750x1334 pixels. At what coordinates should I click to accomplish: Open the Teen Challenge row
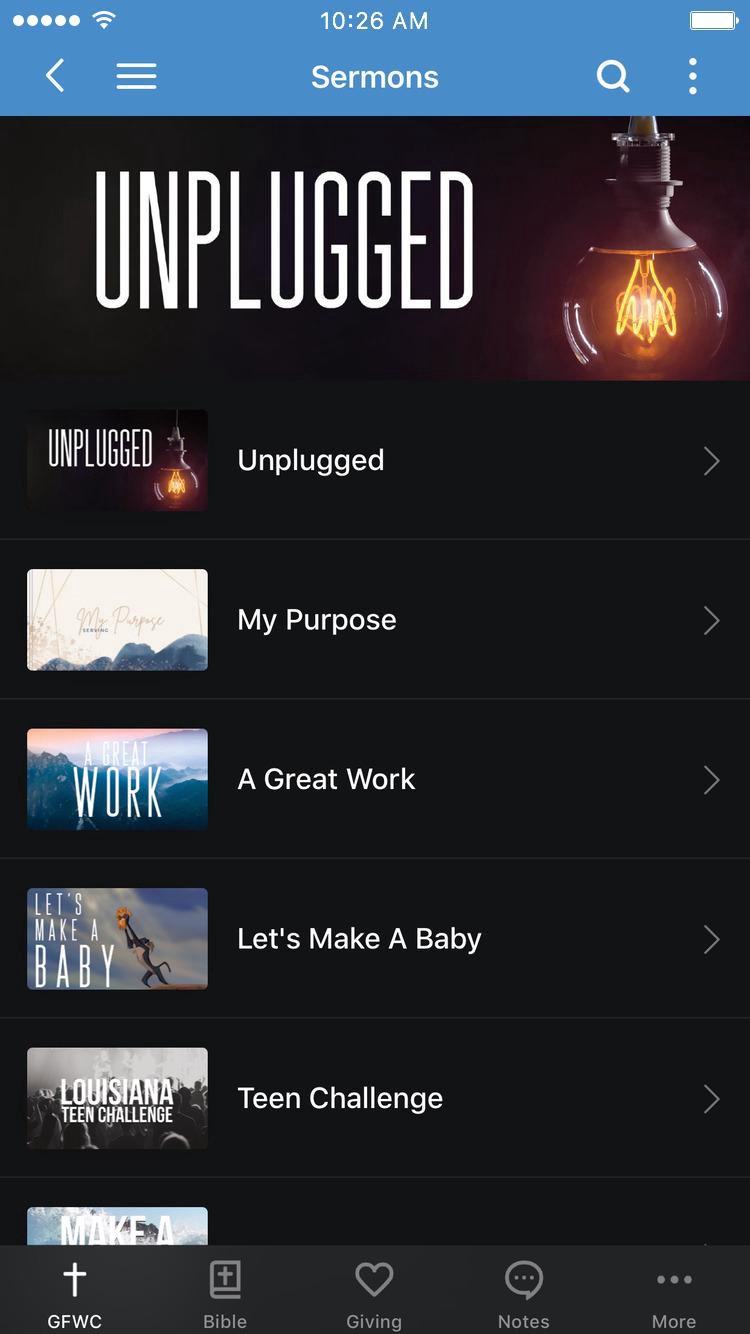tap(375, 1098)
